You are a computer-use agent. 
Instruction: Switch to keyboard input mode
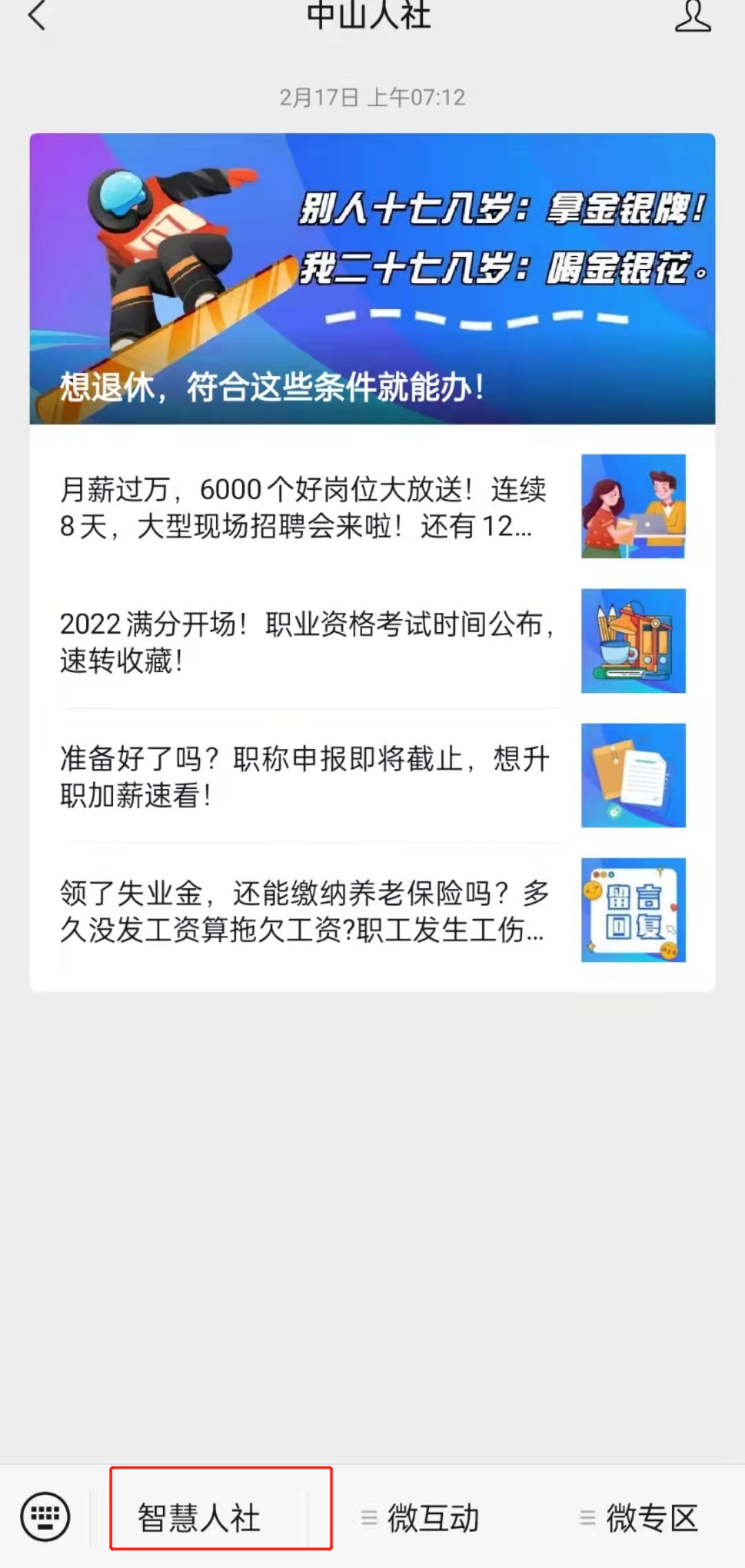tap(46, 1517)
